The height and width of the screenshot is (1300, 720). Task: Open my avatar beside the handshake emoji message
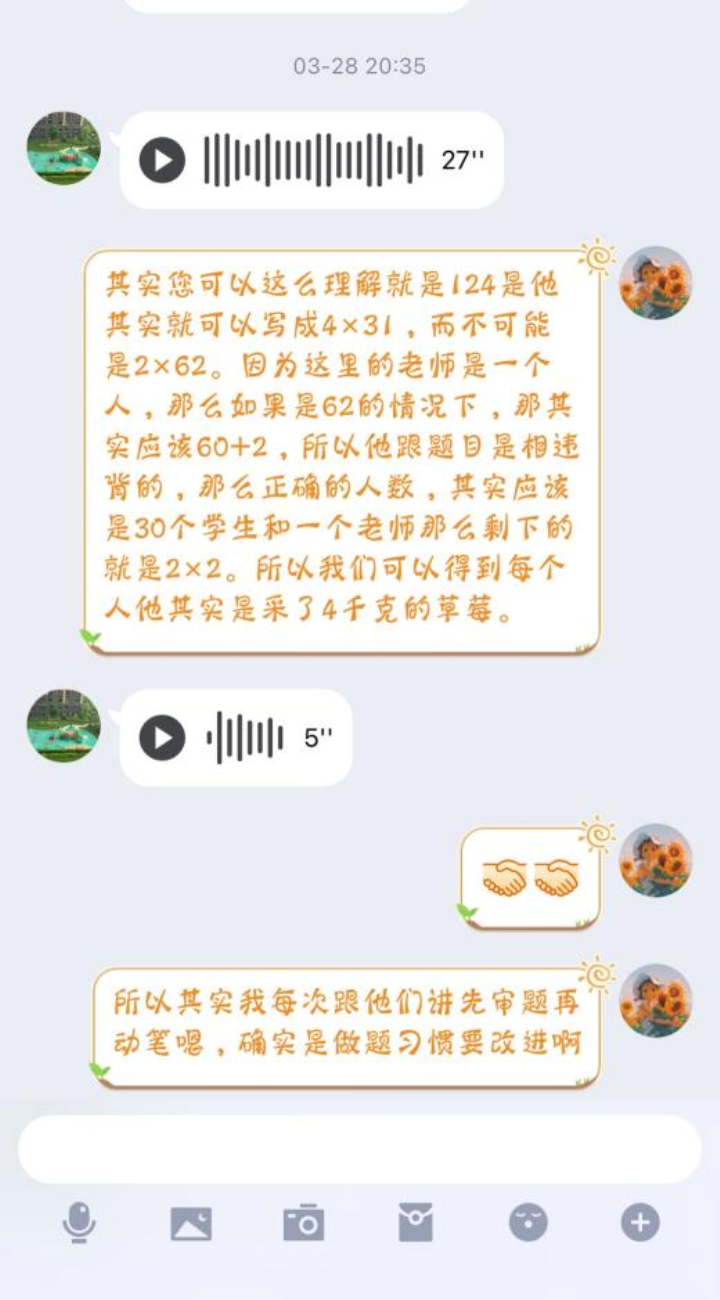[x=656, y=860]
